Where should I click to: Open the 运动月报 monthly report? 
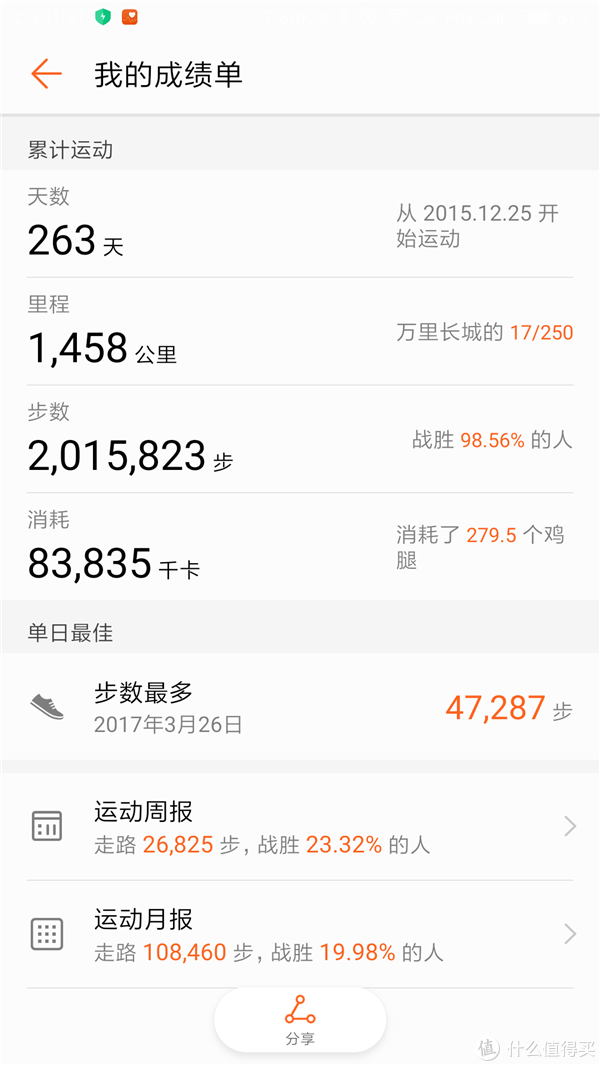pyautogui.click(x=300, y=934)
